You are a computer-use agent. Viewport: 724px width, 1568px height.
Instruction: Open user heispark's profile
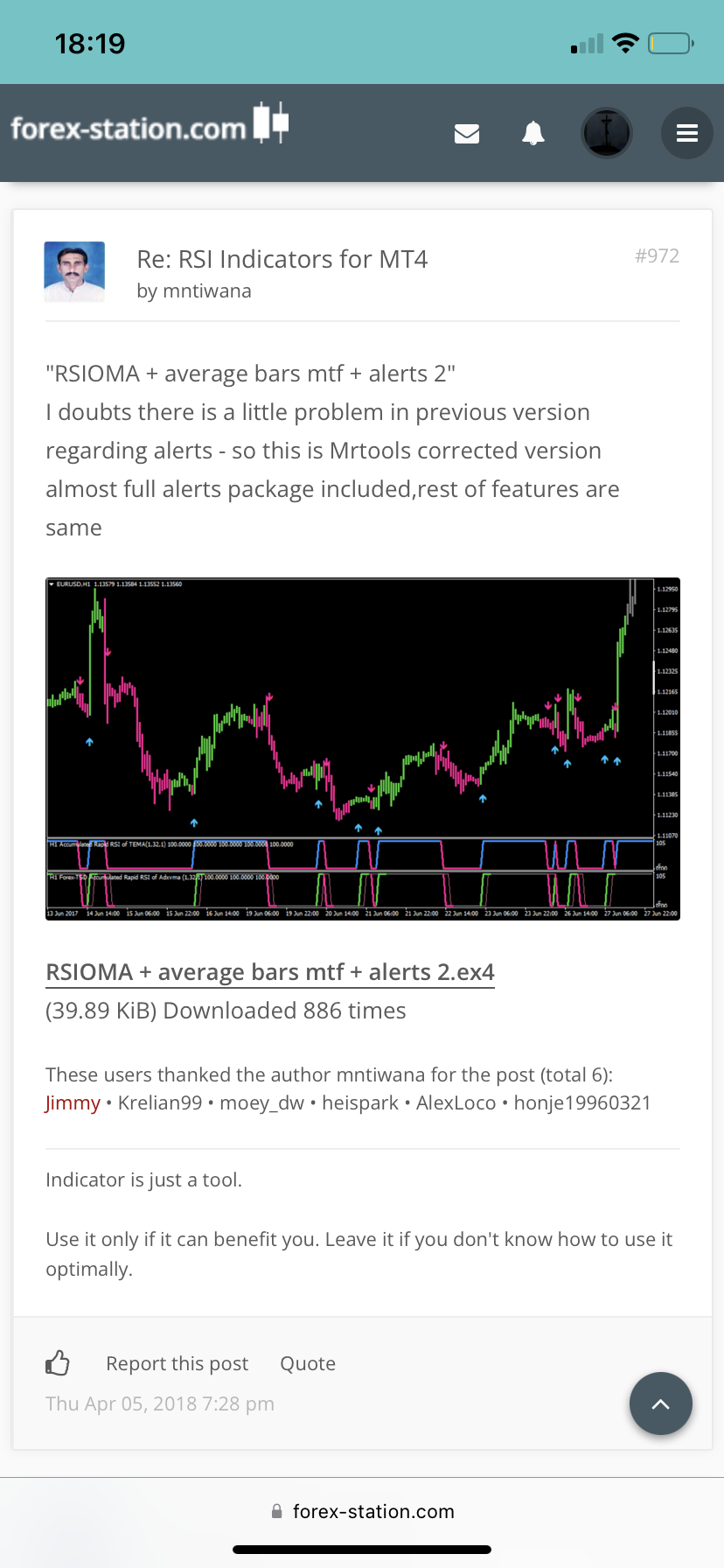[360, 1102]
